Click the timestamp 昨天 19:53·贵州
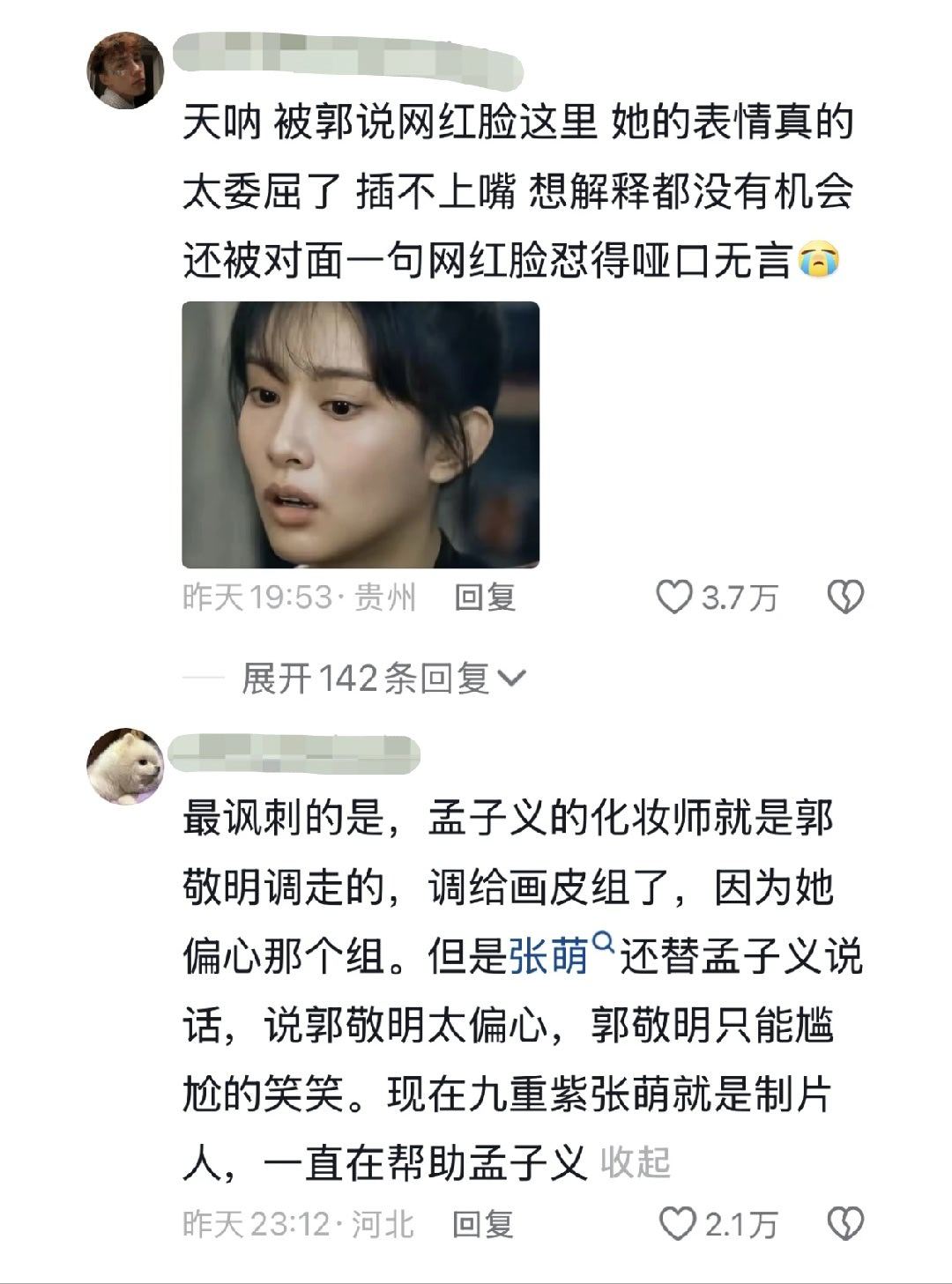 [x=300, y=597]
